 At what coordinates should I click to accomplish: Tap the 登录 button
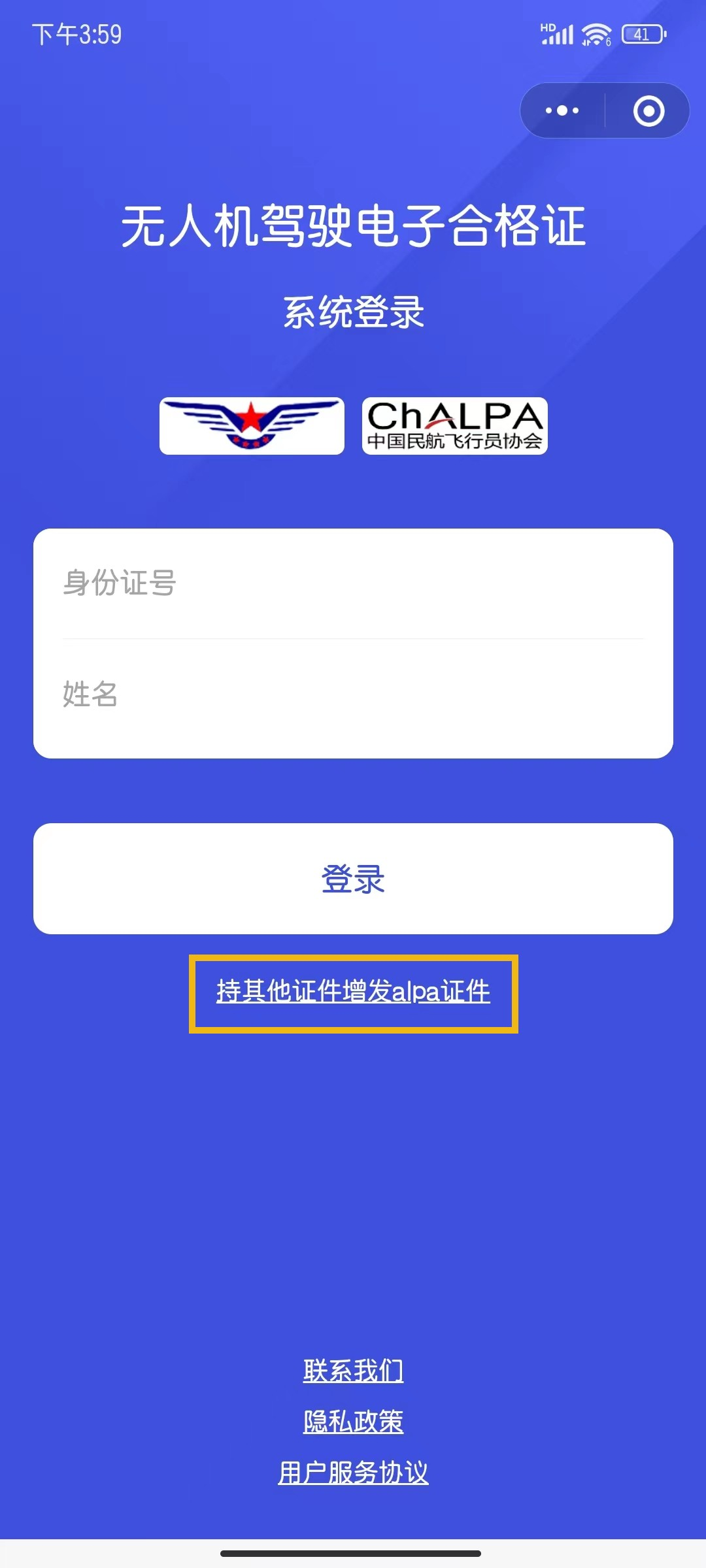pyautogui.click(x=353, y=879)
